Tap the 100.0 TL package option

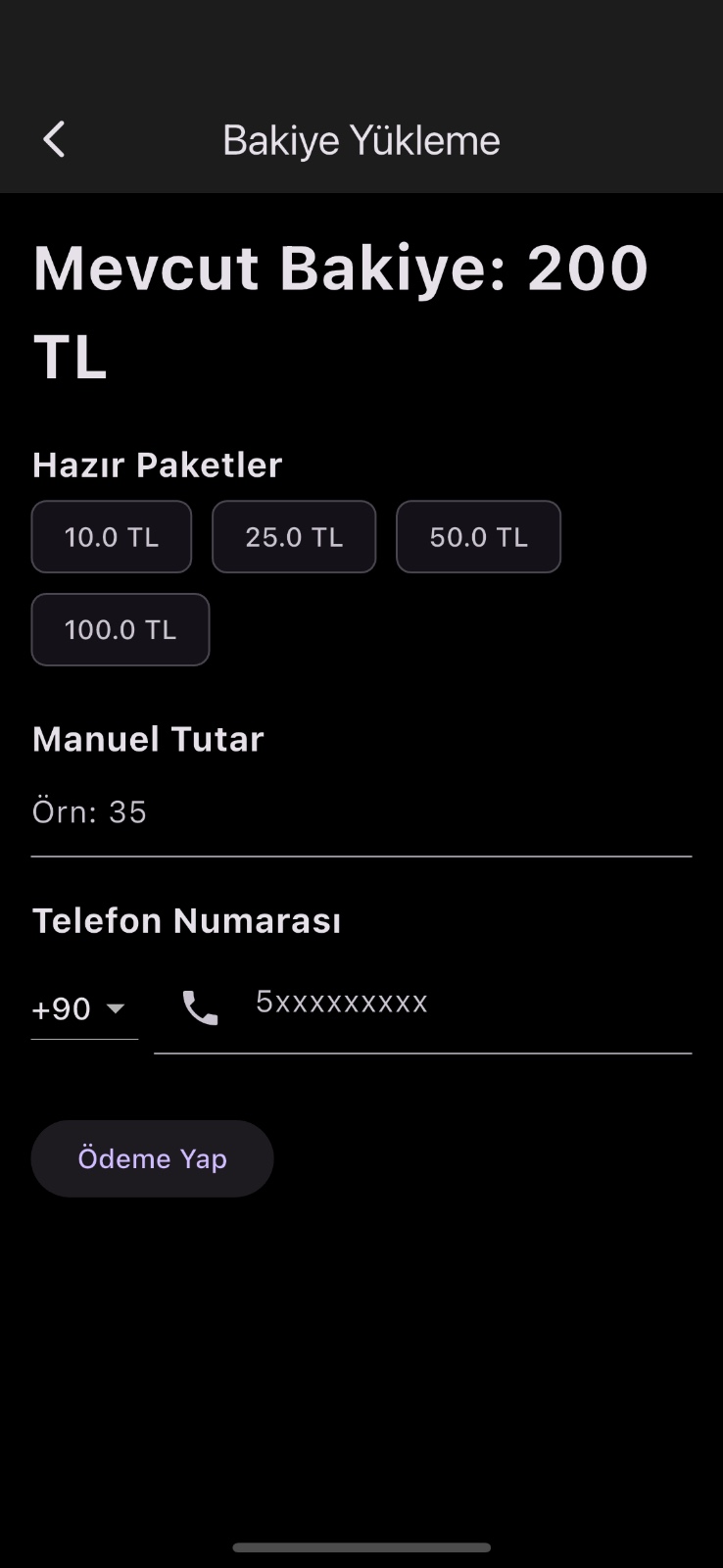120,629
